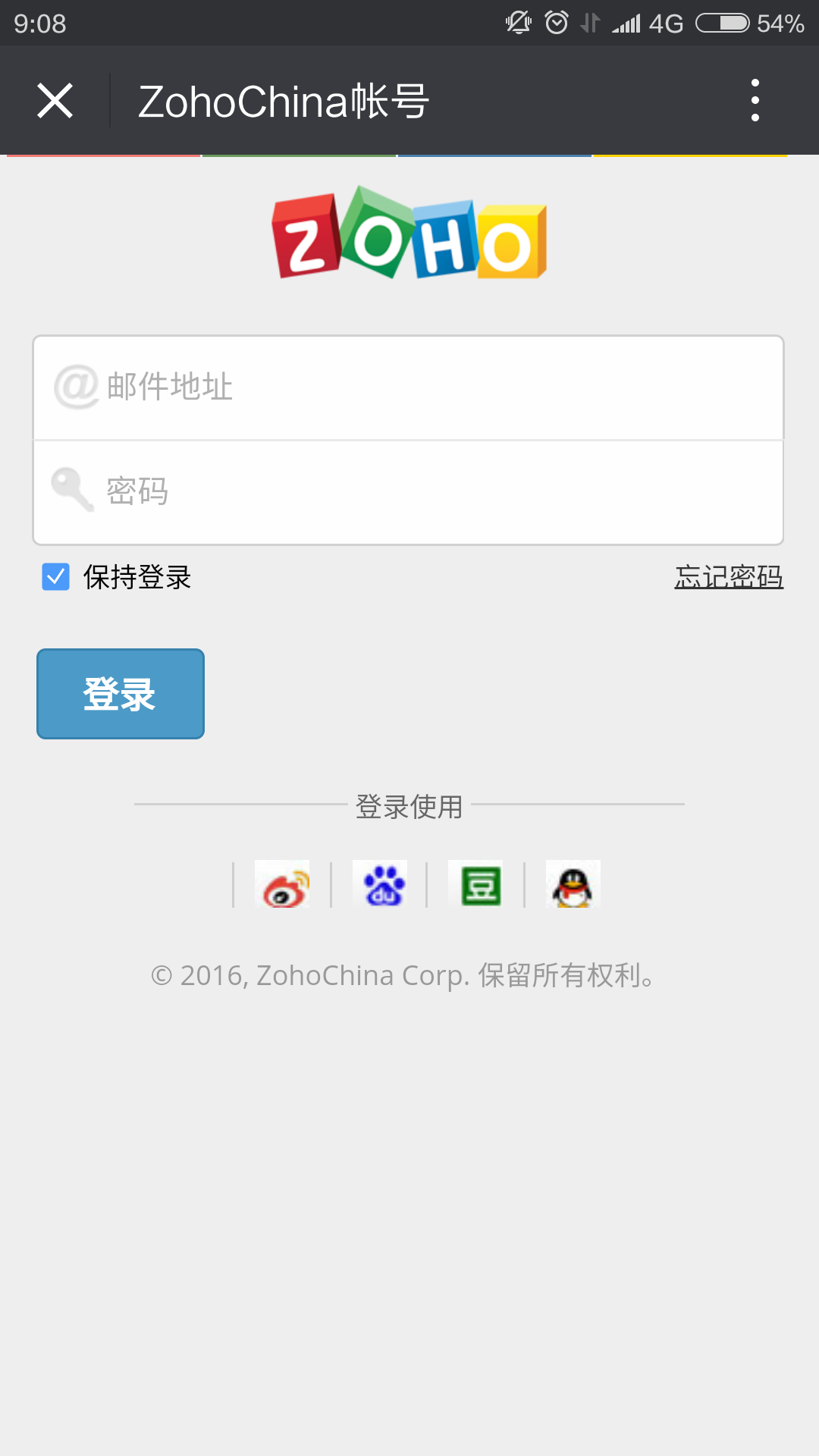Close the ZohoChina account page
This screenshot has width=819, height=1456.
(55, 101)
